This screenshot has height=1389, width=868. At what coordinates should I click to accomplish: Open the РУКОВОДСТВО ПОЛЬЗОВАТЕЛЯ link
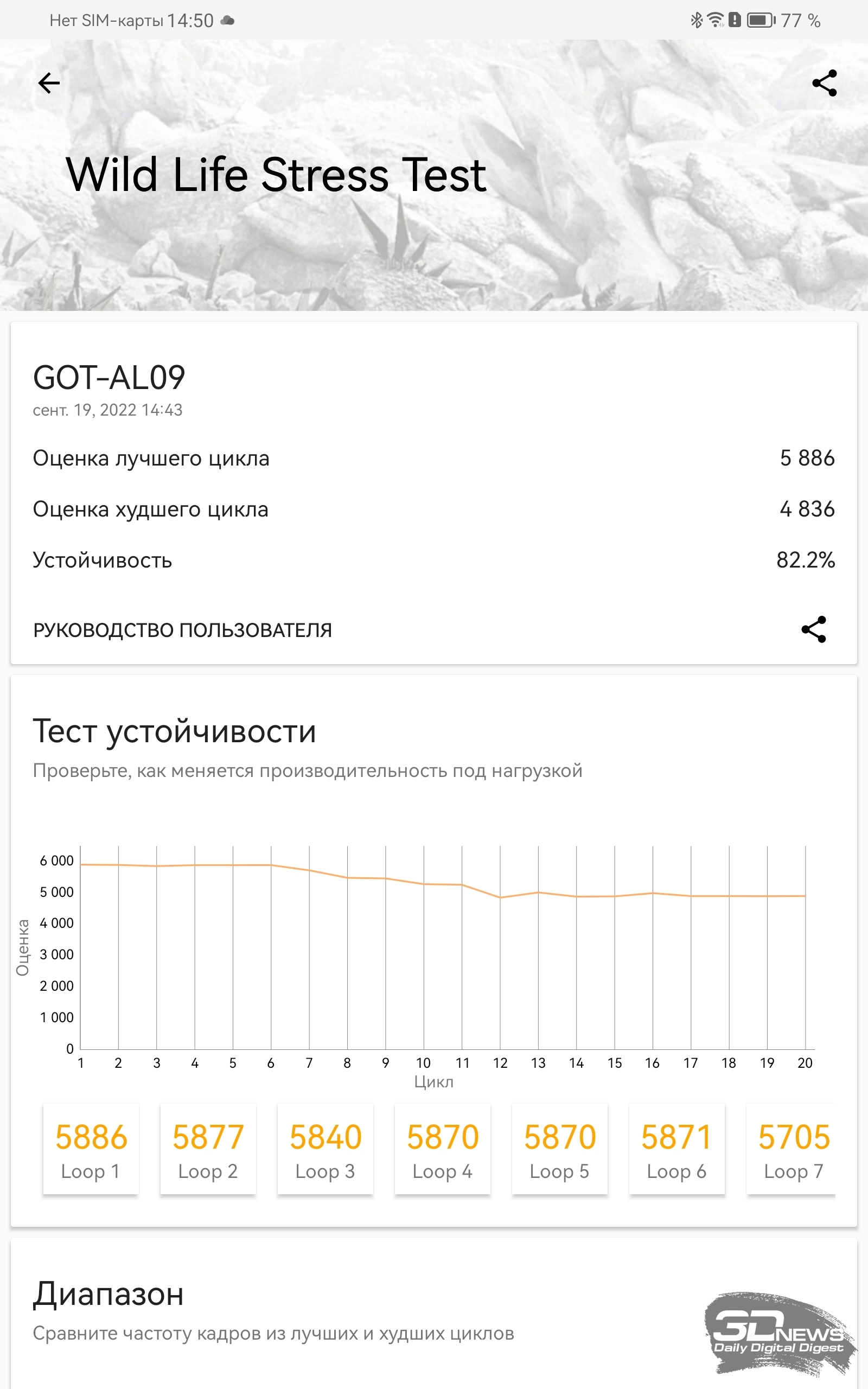[x=183, y=630]
